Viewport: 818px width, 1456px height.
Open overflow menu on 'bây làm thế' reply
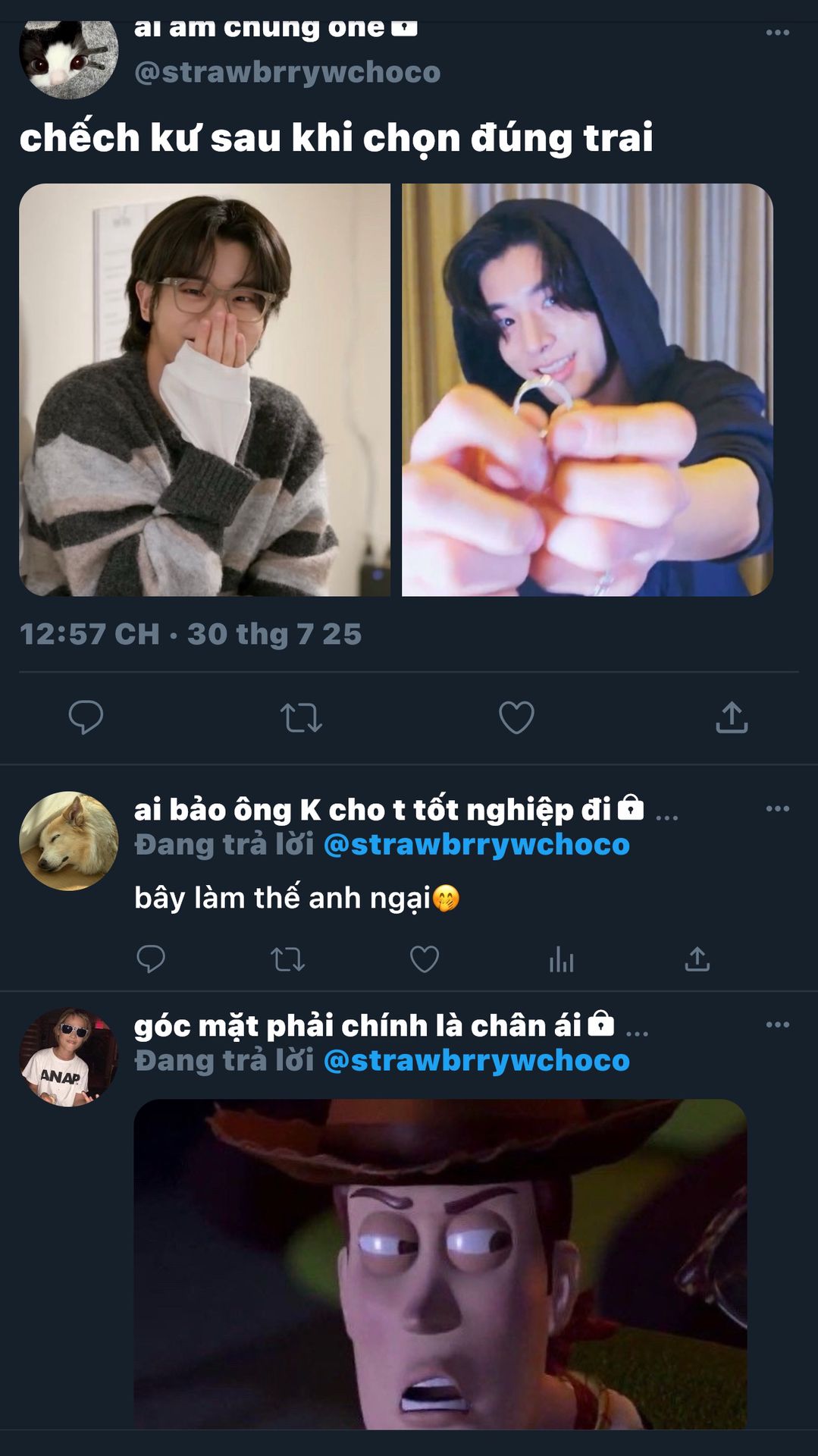point(777,808)
